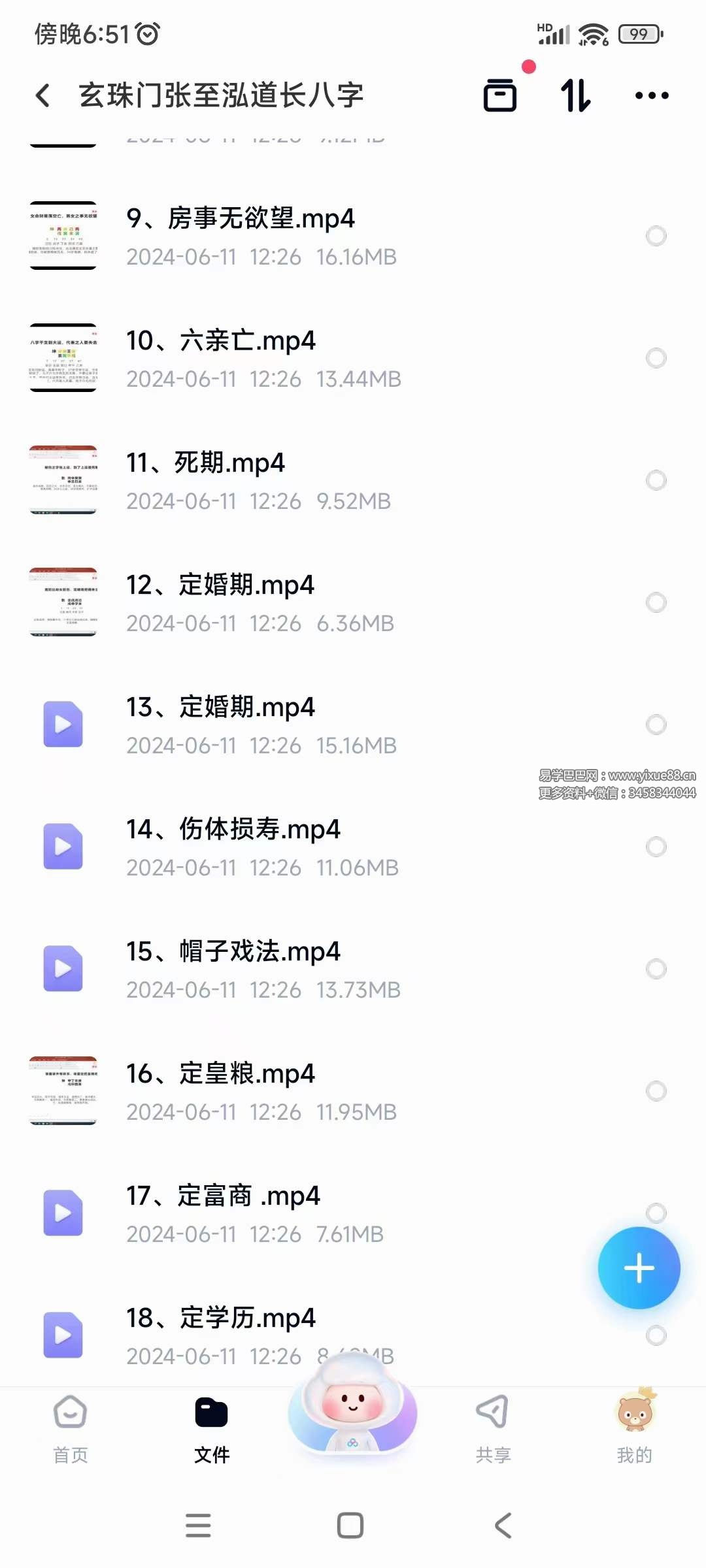Tap the blue plus floating button
706x1568 pixels.
(x=639, y=1268)
